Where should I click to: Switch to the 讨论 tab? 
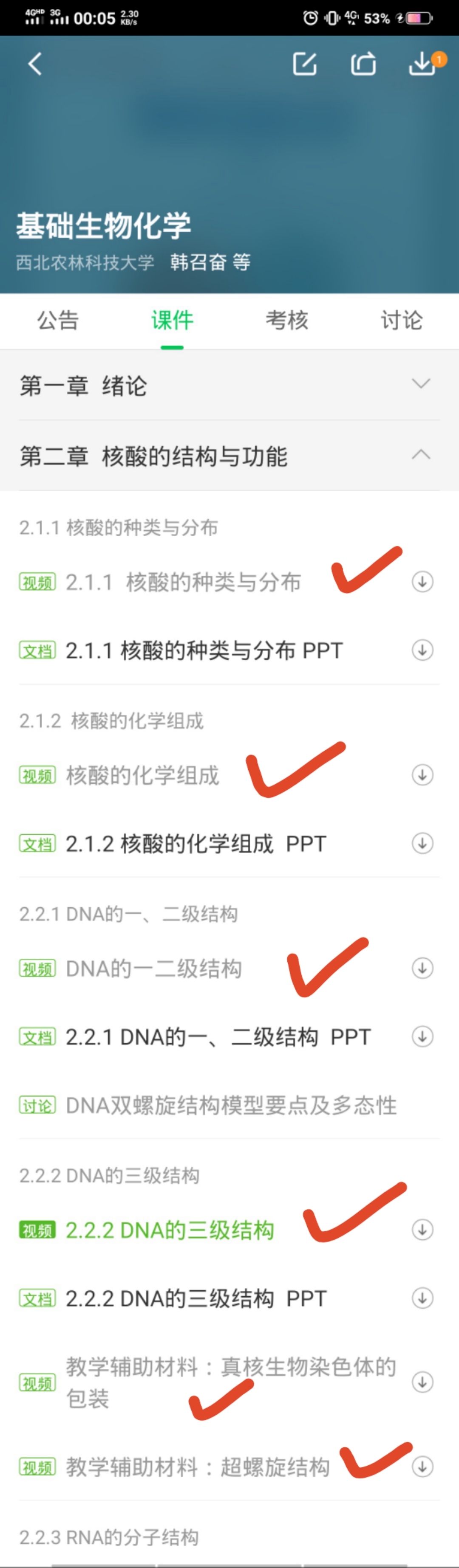pos(401,320)
